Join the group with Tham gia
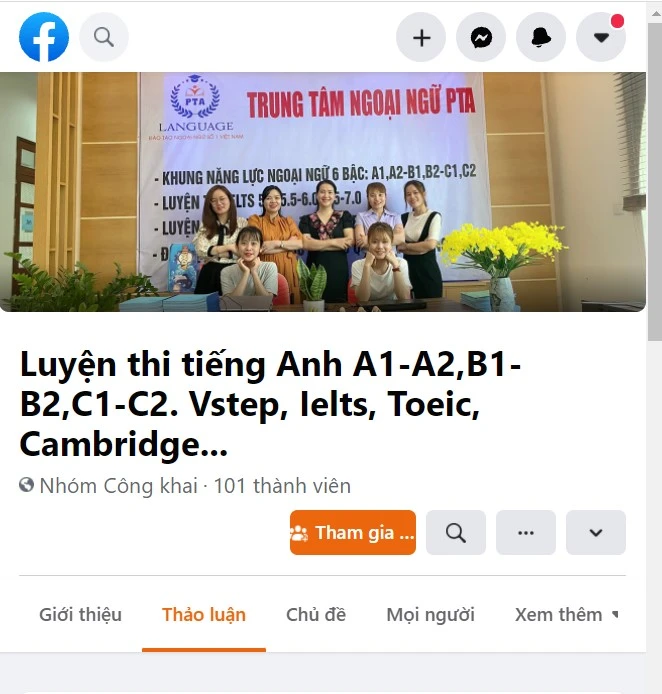This screenshot has width=662, height=694. coord(352,533)
